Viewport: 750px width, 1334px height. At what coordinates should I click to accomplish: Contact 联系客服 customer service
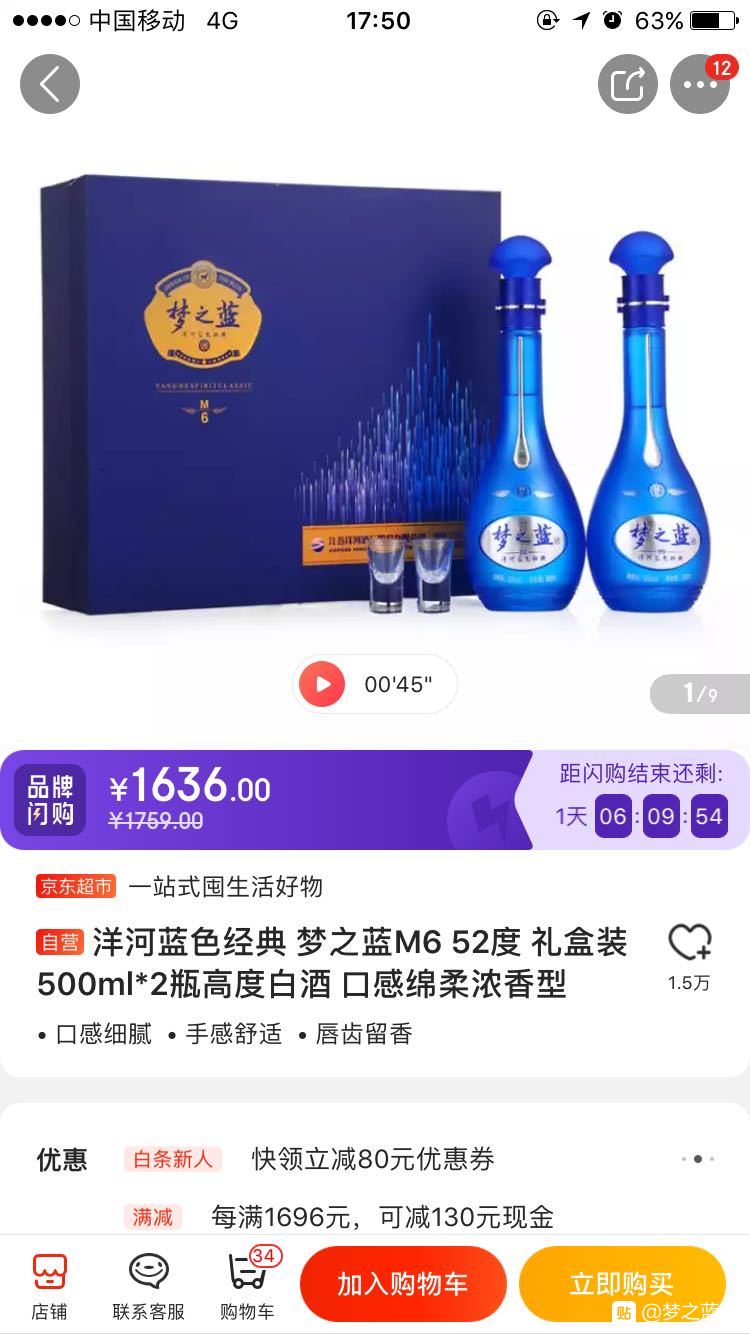[148, 1285]
